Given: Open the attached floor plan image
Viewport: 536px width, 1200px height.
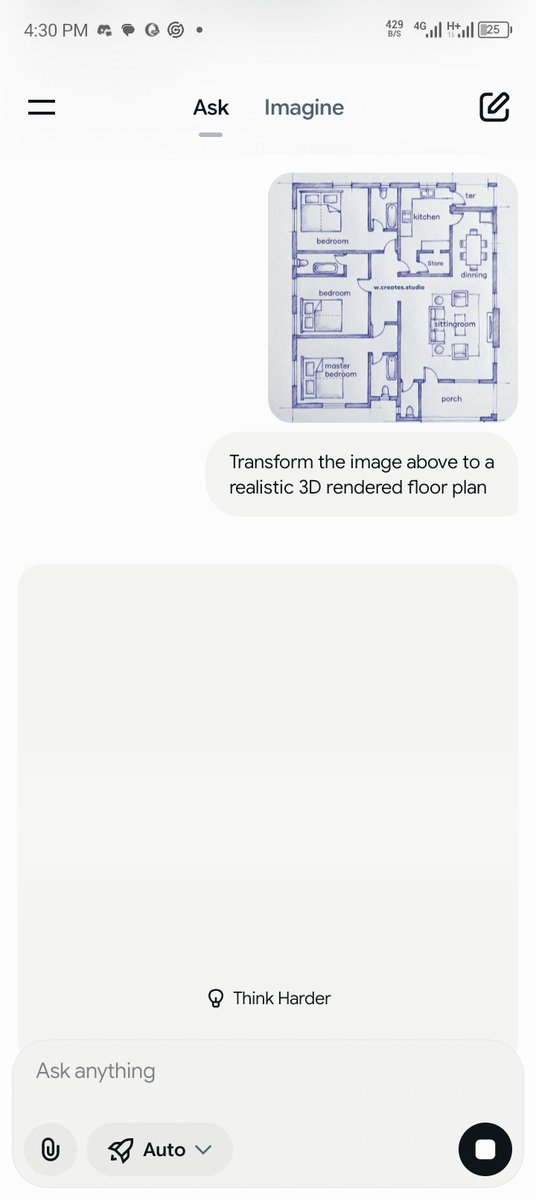Looking at the screenshot, I should click(393, 297).
